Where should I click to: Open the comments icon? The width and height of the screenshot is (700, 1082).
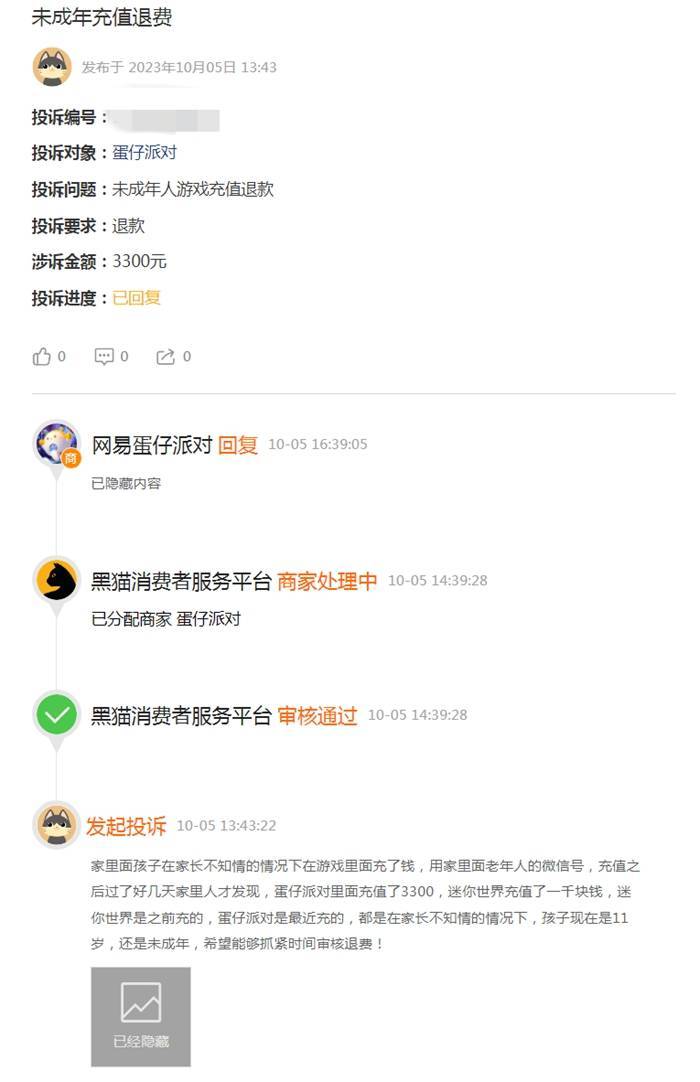point(105,357)
